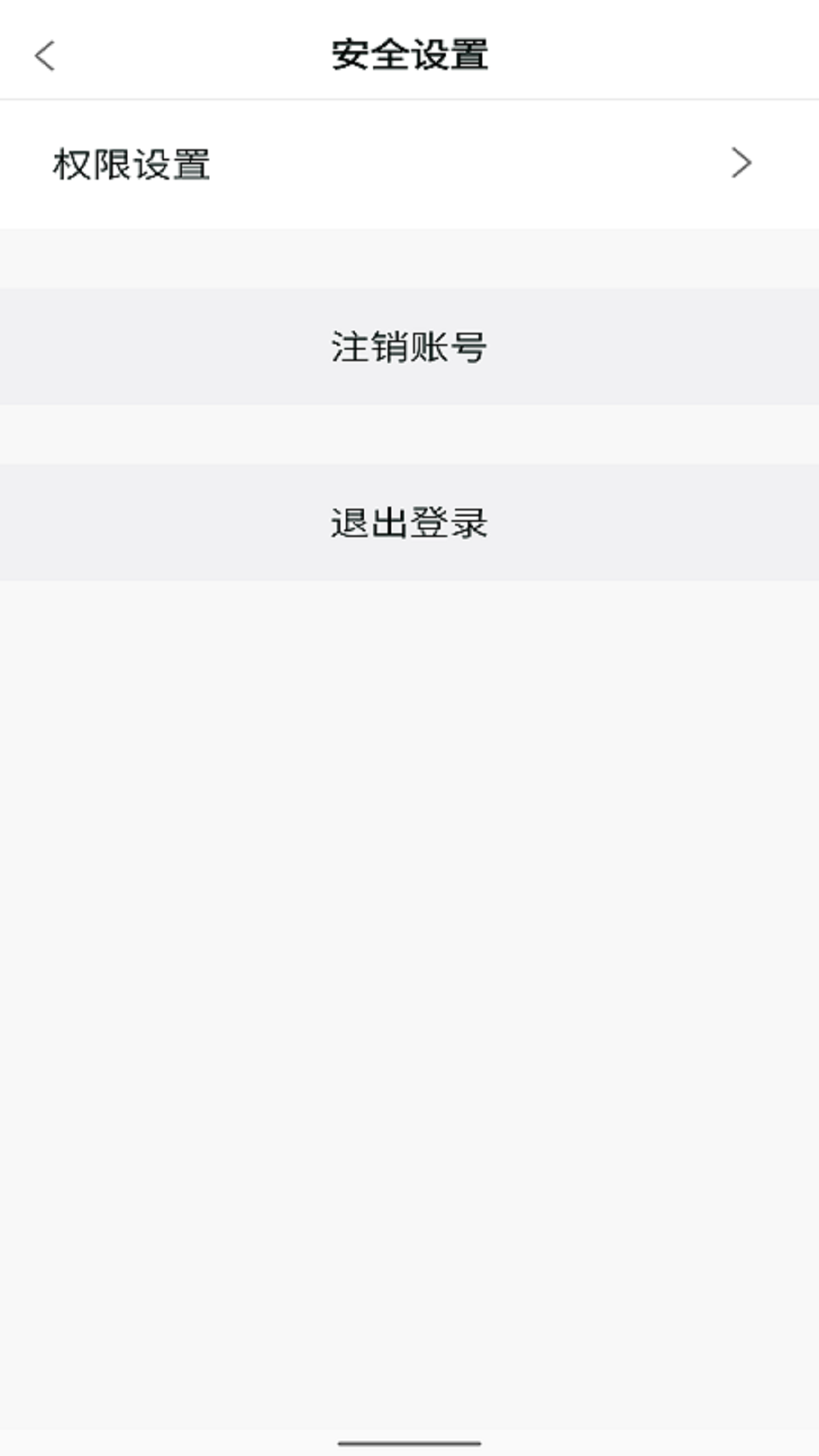Viewport: 819px width, 1456px height.
Task: Select the logout row 退出登录
Action: pos(409,522)
